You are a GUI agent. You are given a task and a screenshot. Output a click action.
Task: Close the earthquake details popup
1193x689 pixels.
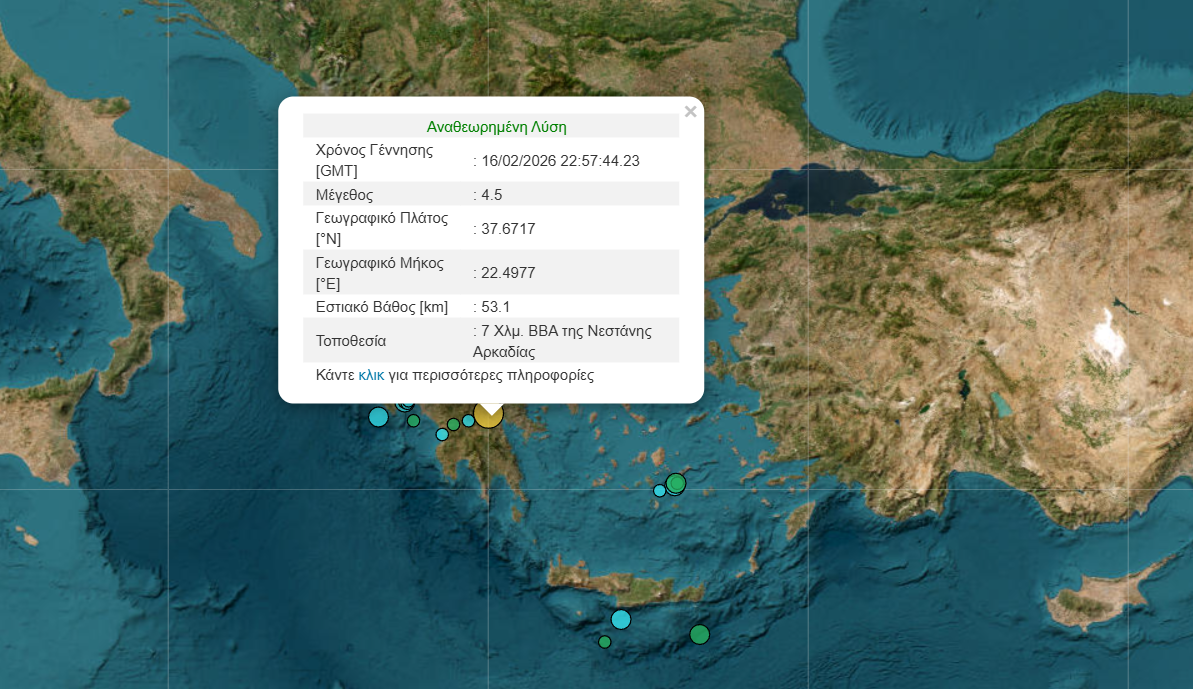point(690,112)
